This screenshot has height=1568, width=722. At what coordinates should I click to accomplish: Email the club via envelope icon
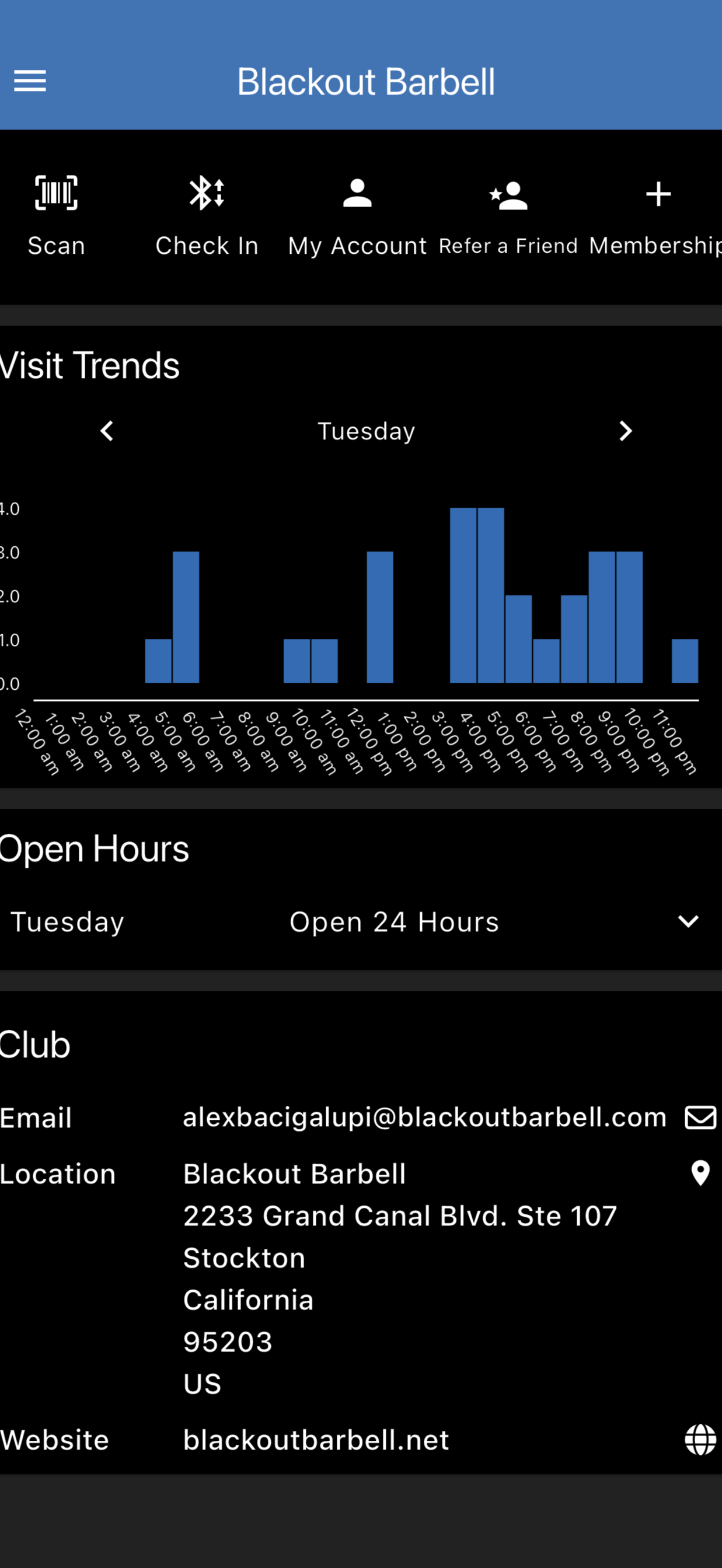click(x=700, y=1117)
